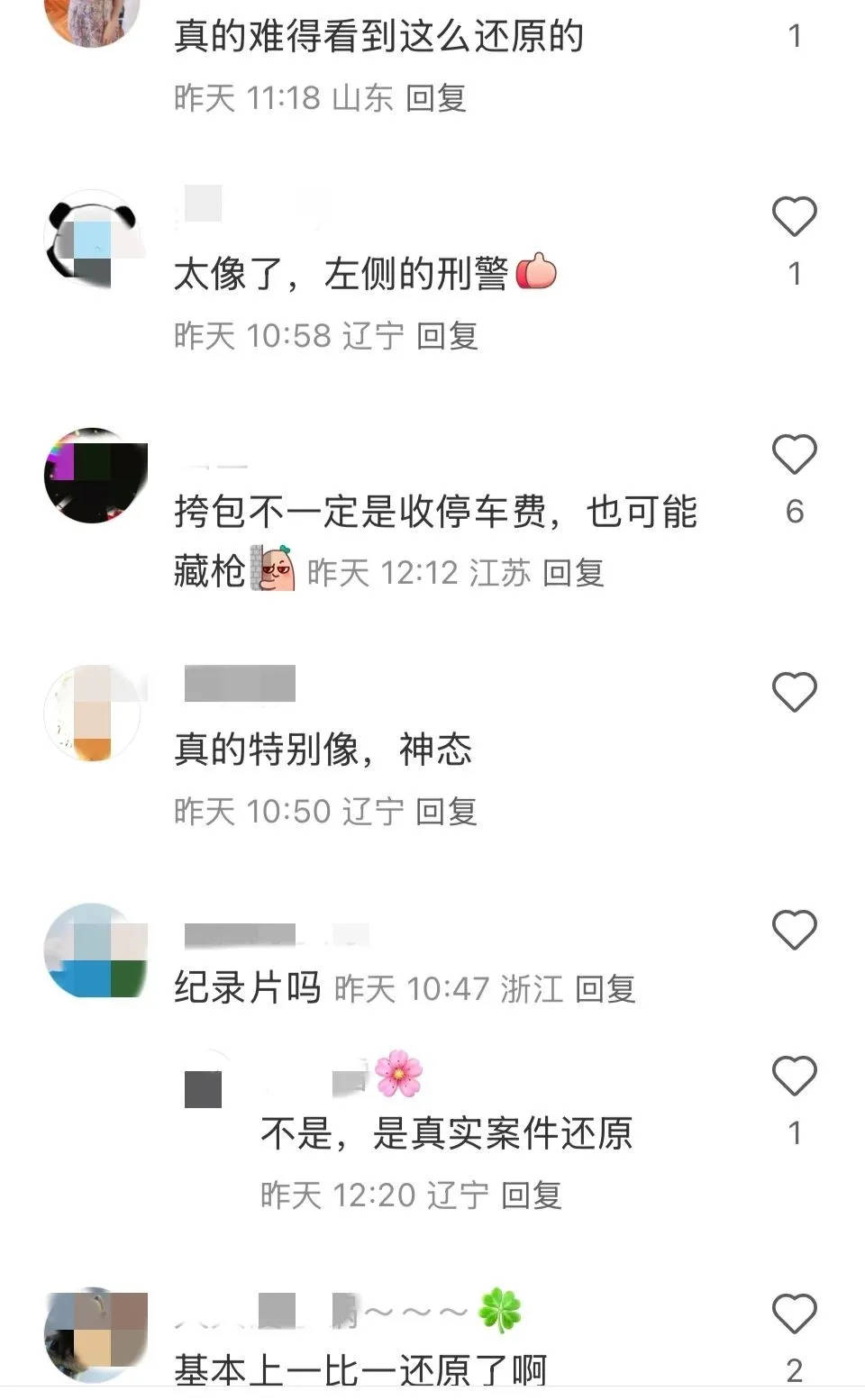Tap 回复 on the '真实案件还原' reply
This screenshot has height=1400, width=865.
pyautogui.click(x=531, y=1197)
